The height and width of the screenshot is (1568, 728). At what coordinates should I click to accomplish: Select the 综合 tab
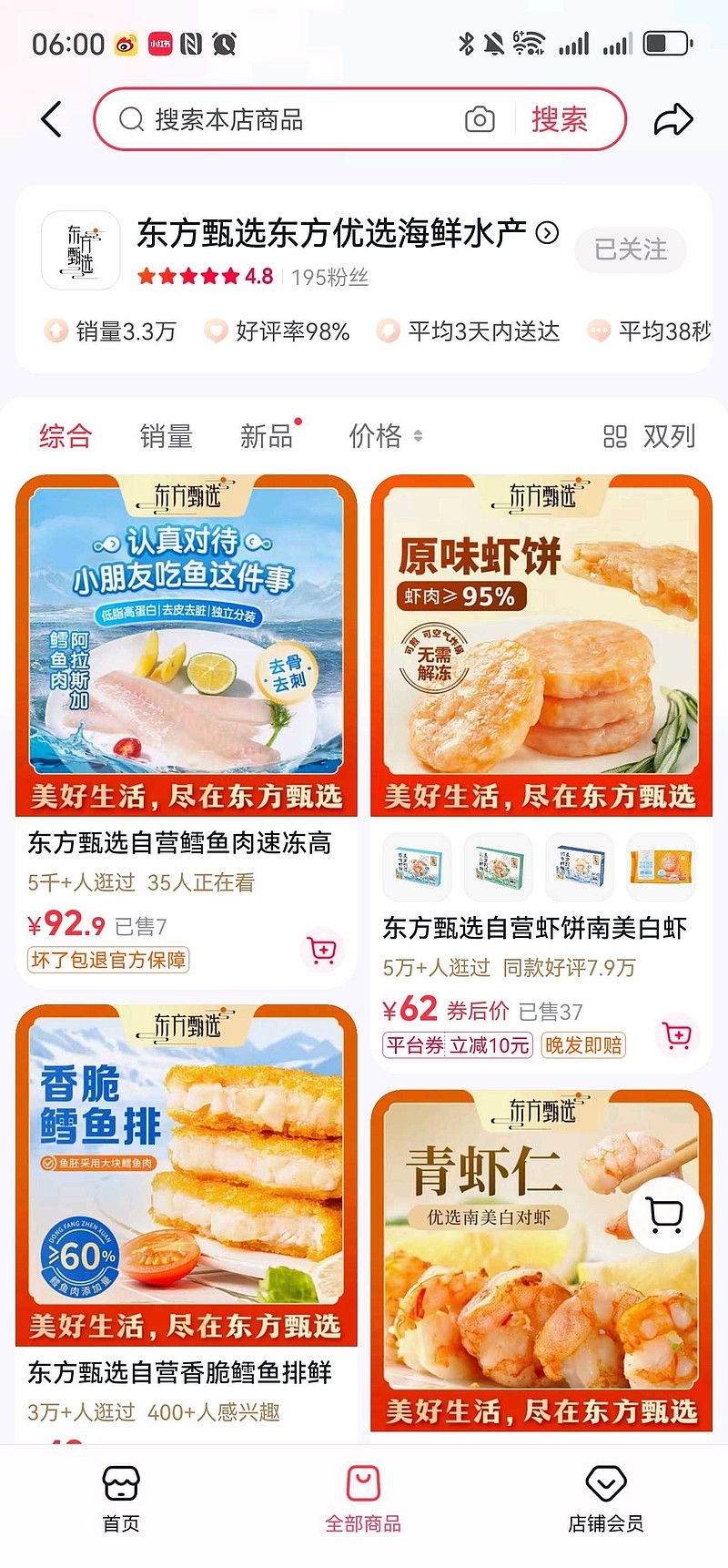[x=65, y=436]
